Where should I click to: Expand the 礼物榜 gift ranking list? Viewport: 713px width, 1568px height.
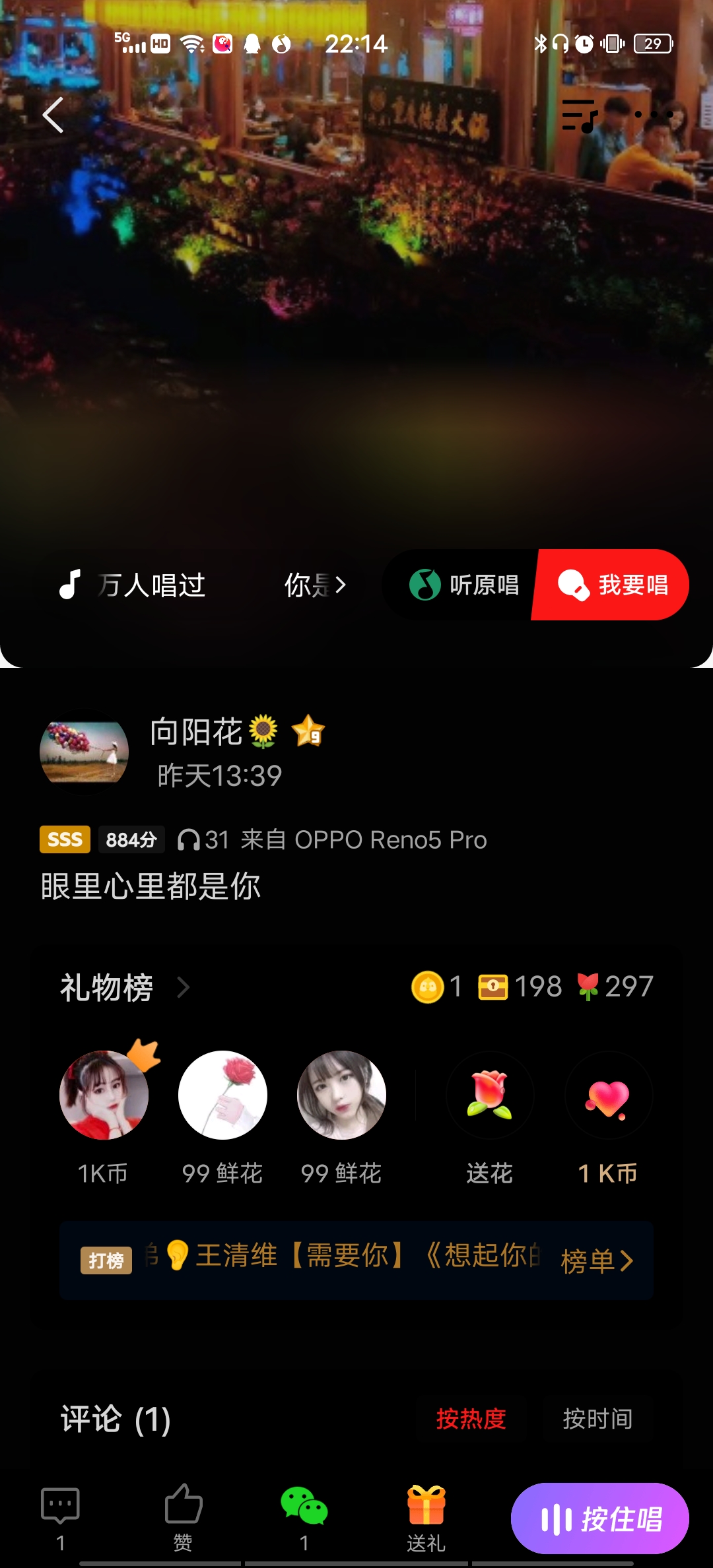point(121,988)
